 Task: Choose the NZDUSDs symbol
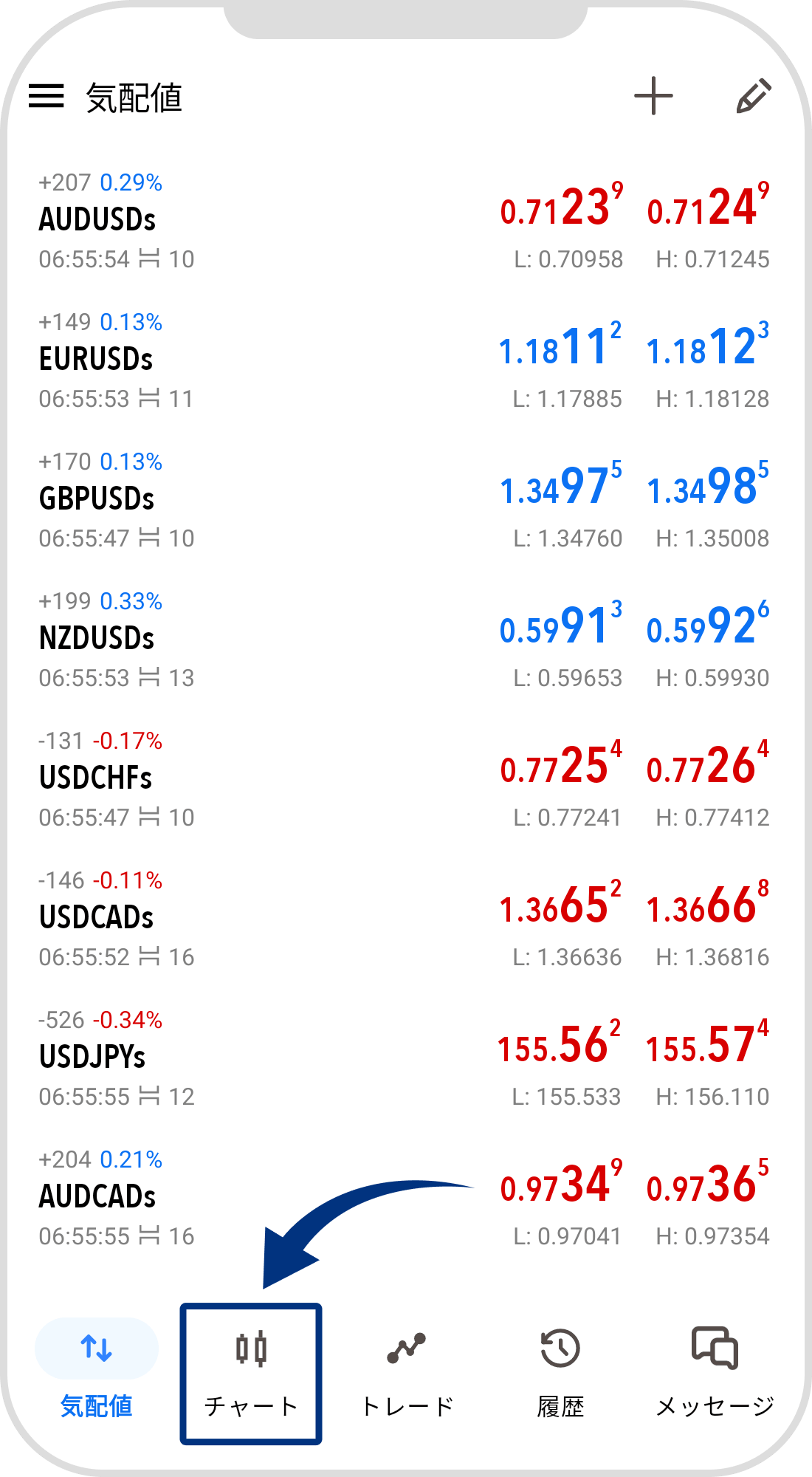click(x=97, y=639)
